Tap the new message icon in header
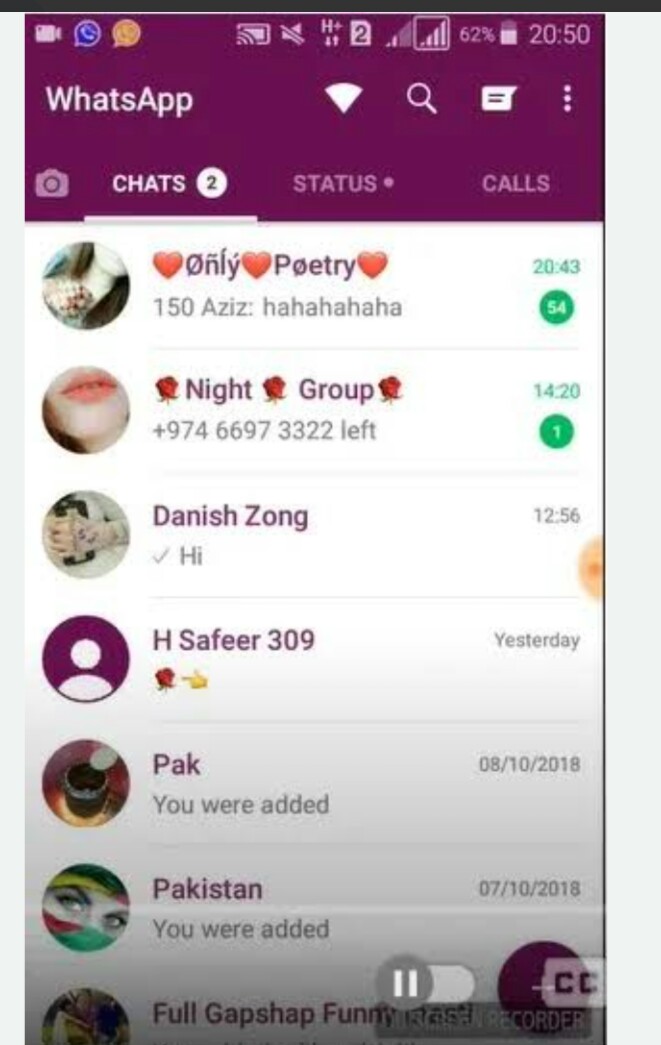661x1045 pixels. pos(498,99)
